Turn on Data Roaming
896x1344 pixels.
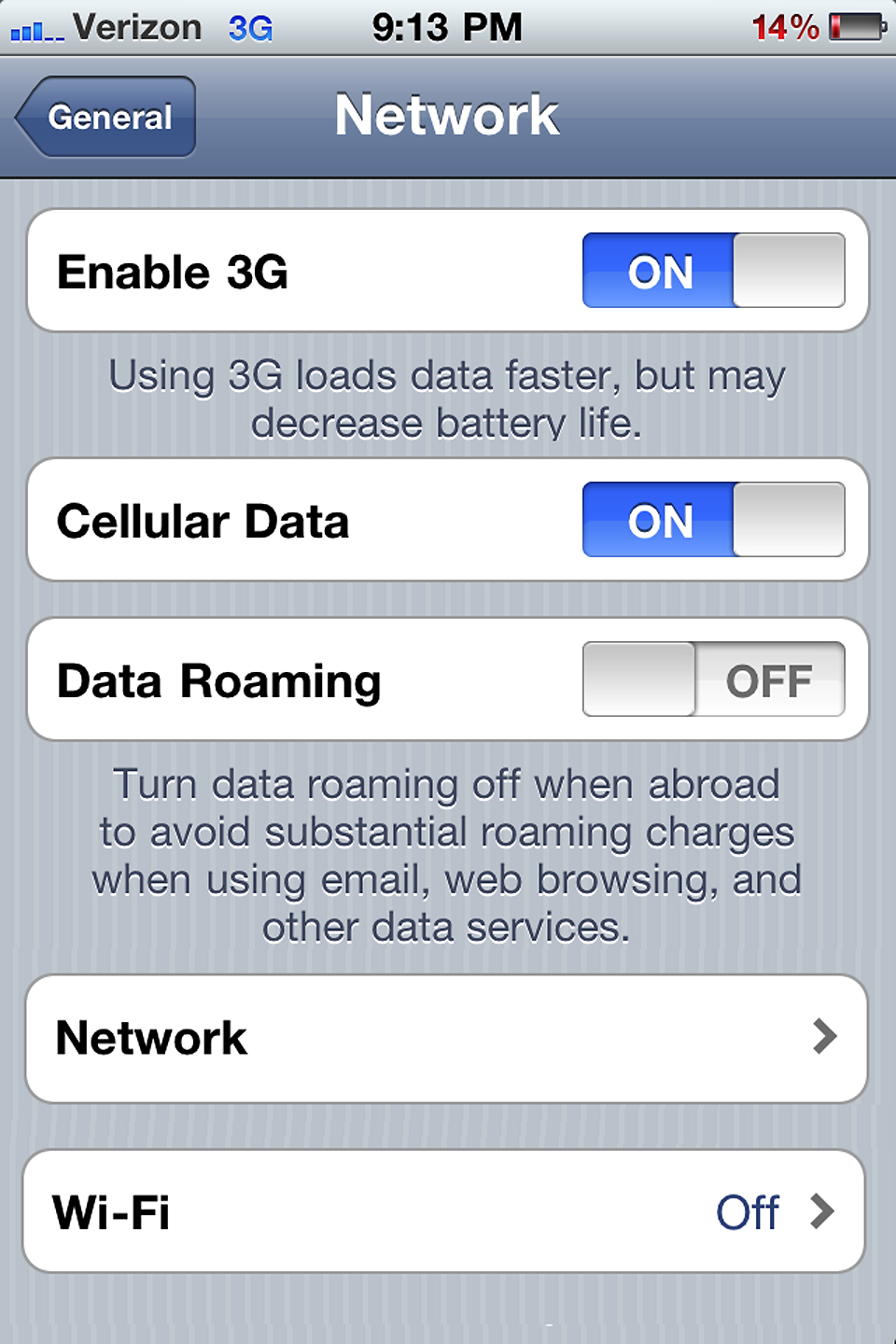[x=713, y=679]
